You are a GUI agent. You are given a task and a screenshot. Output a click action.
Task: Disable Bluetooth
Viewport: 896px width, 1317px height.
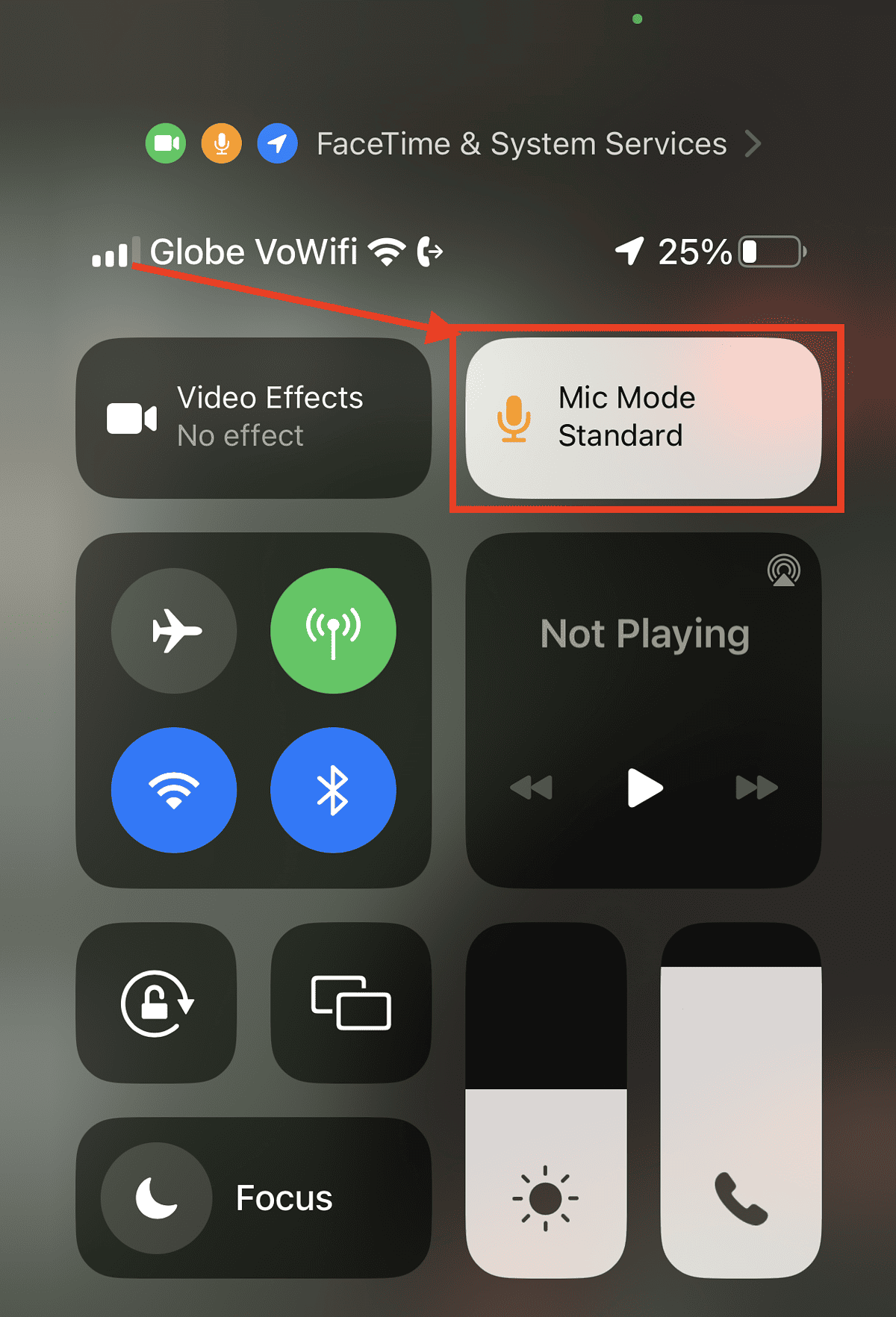point(334,789)
